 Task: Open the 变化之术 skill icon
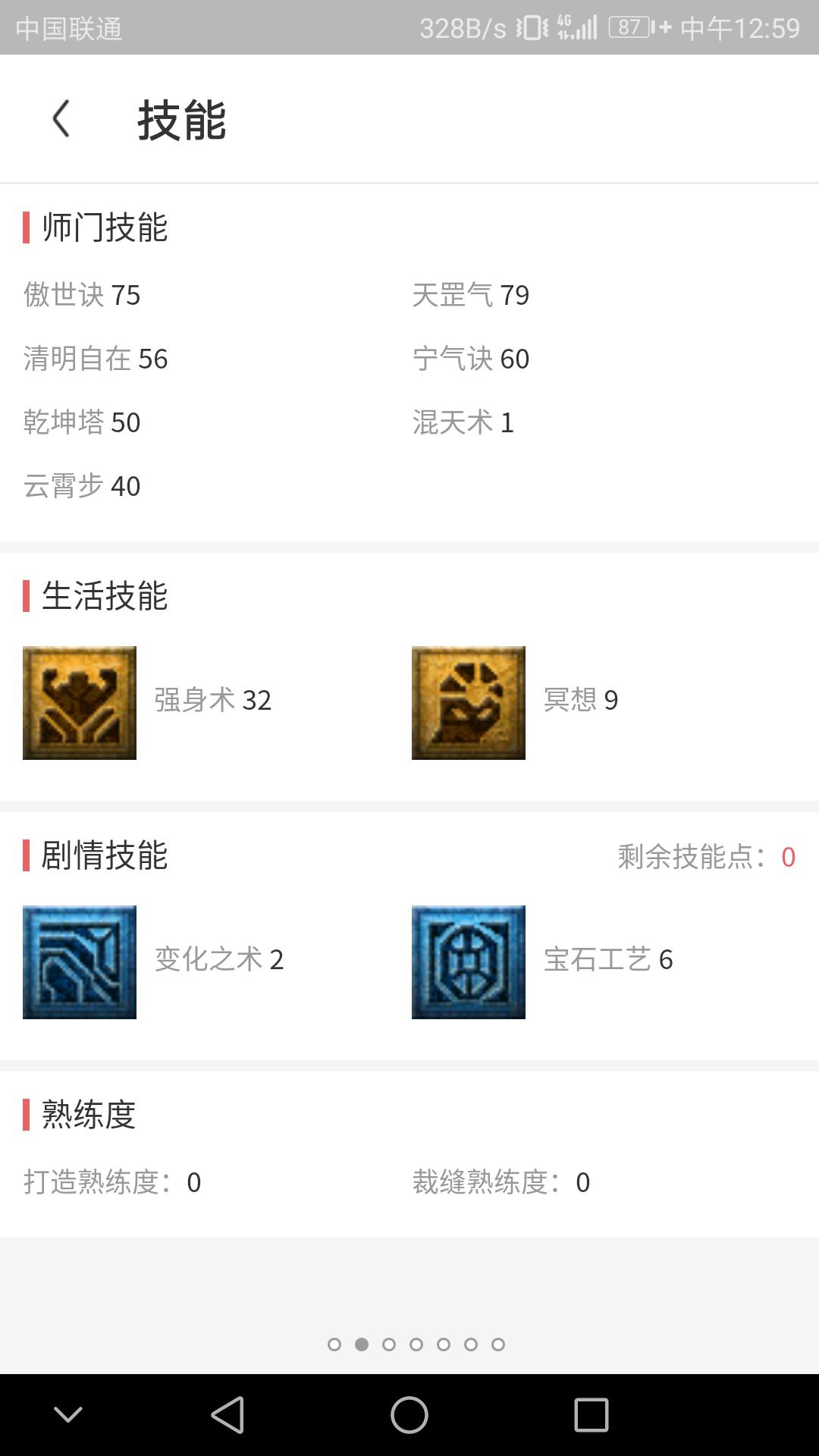tap(80, 962)
